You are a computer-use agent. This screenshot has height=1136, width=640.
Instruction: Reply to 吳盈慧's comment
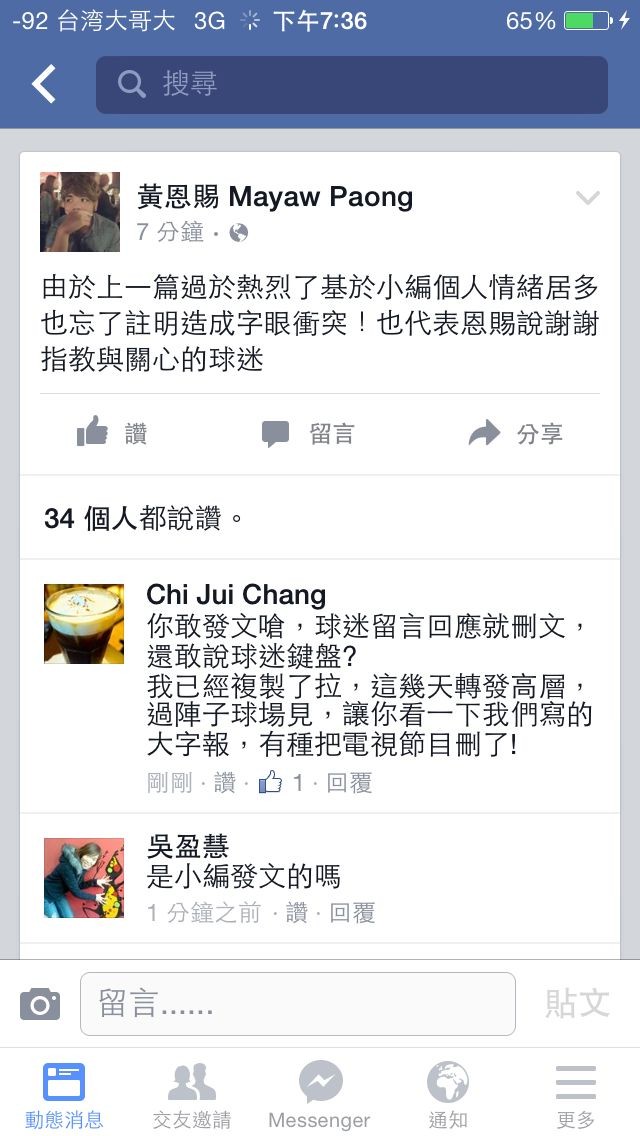352,912
